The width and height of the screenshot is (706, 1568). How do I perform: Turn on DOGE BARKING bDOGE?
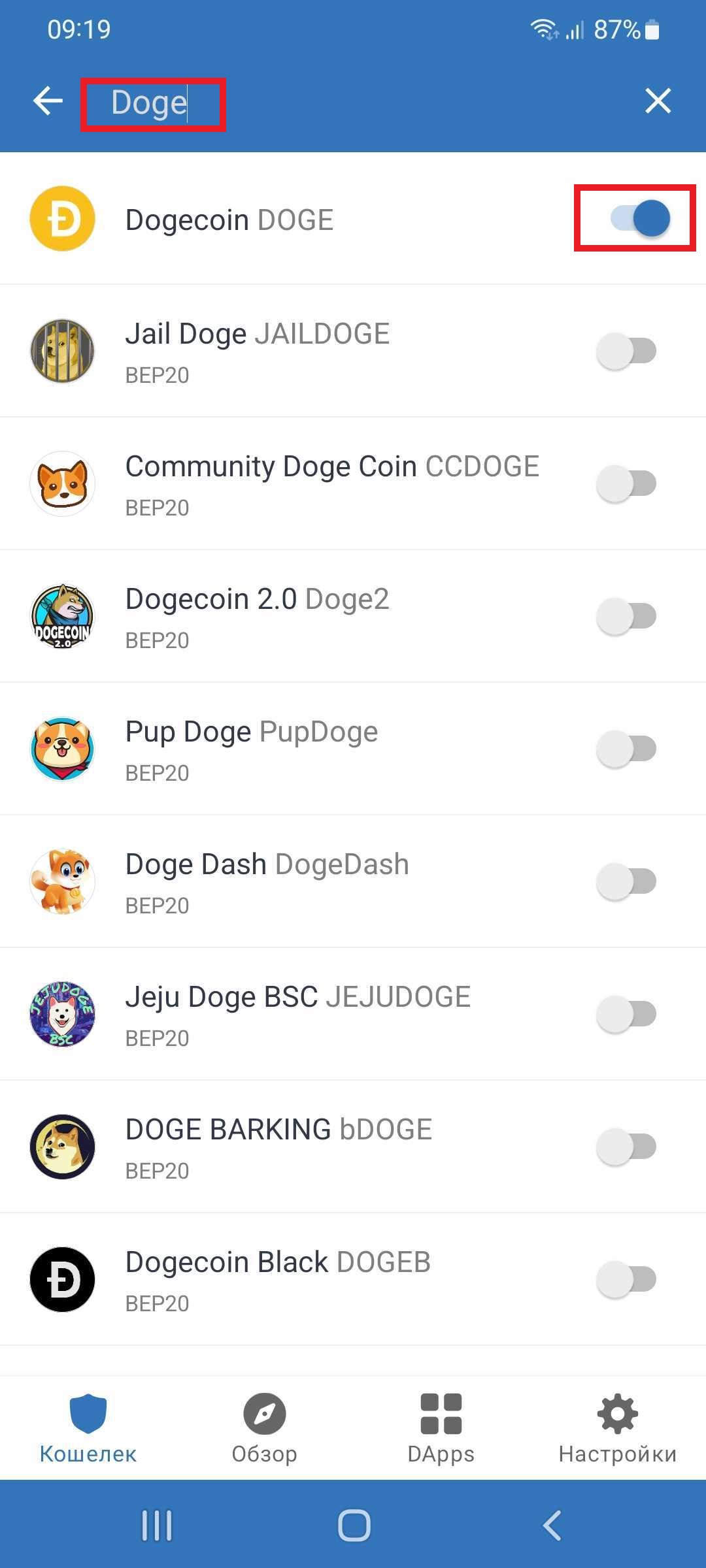[x=626, y=1147]
